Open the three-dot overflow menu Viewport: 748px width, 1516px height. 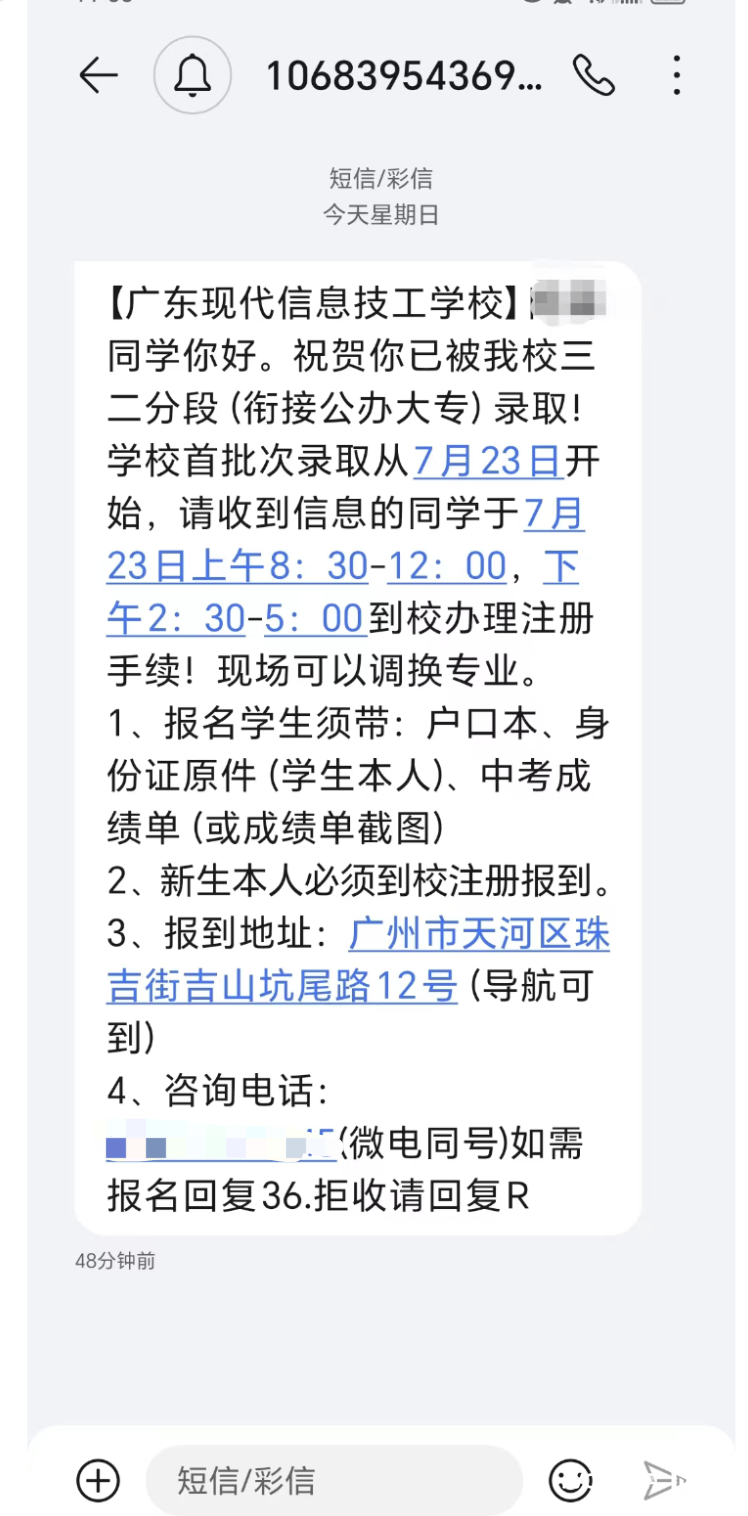coord(677,75)
